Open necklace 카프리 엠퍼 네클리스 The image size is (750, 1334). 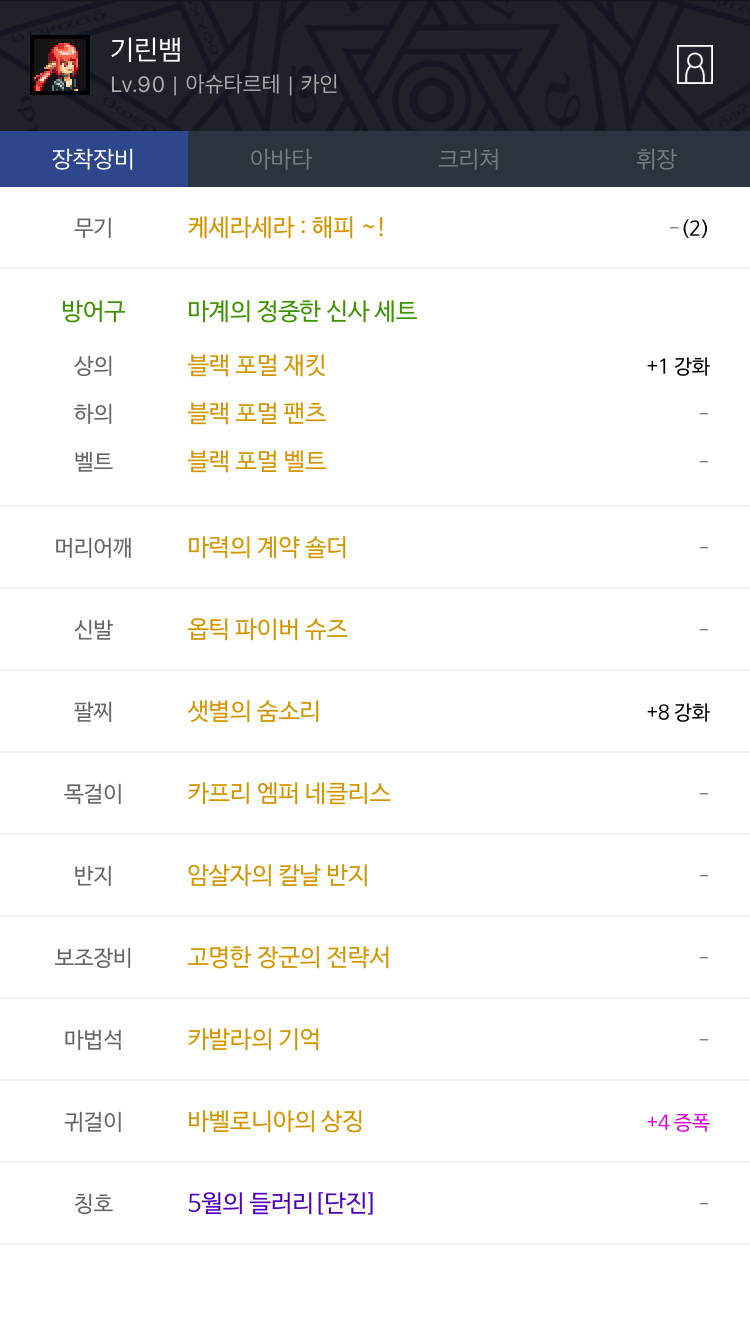pos(289,793)
